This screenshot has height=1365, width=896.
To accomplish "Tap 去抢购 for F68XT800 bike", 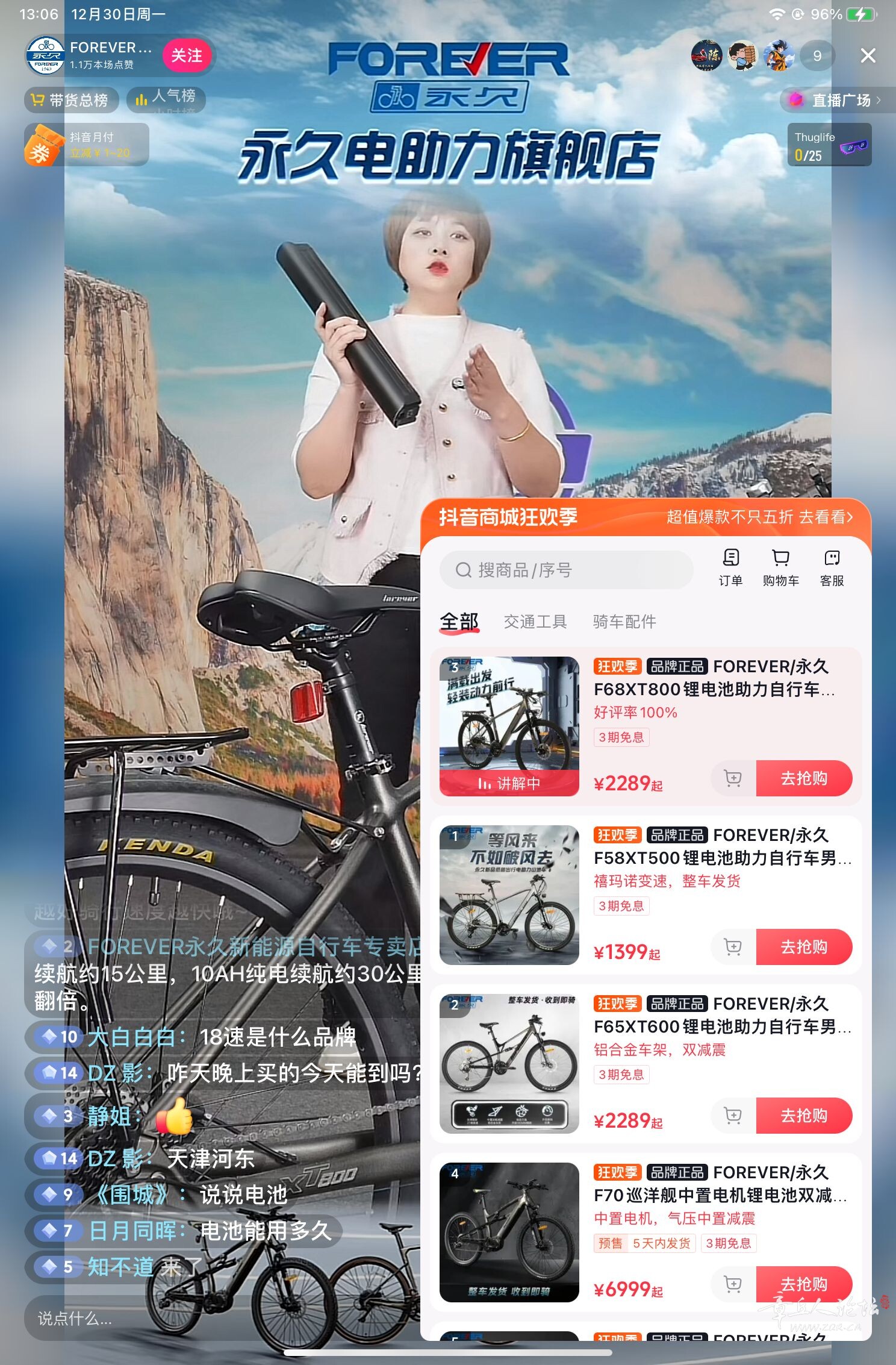I will tap(804, 778).
